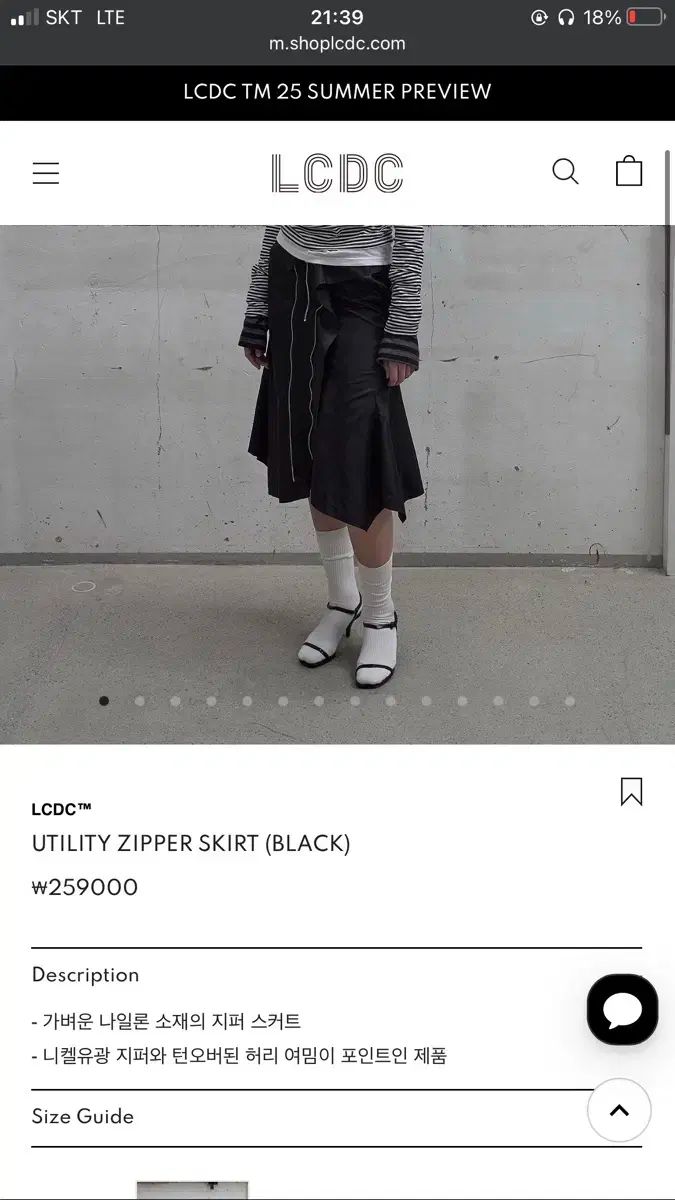The width and height of the screenshot is (675, 1200).
Task: Open the chat support bubble
Action: click(622, 1010)
